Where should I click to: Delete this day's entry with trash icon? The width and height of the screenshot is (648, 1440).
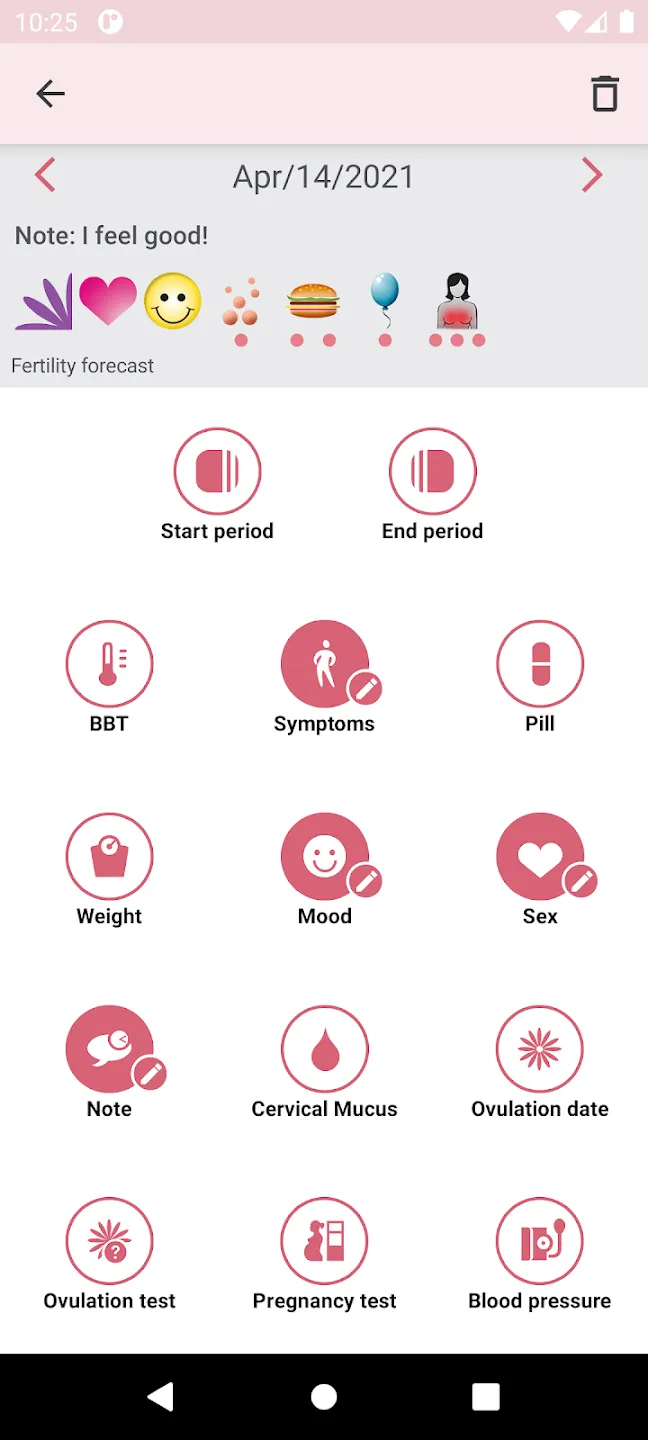[605, 94]
